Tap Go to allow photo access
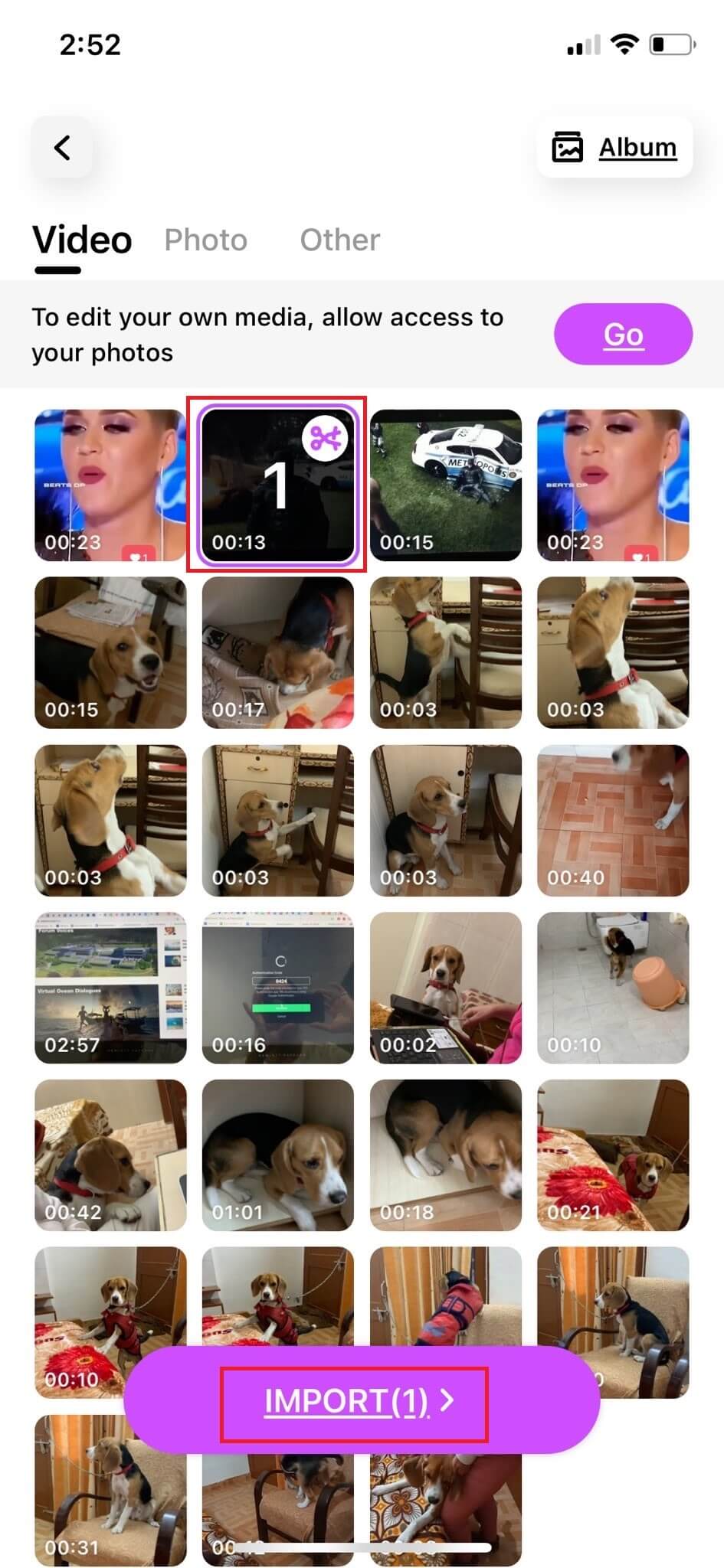This screenshot has width=724, height=1568. (x=623, y=335)
